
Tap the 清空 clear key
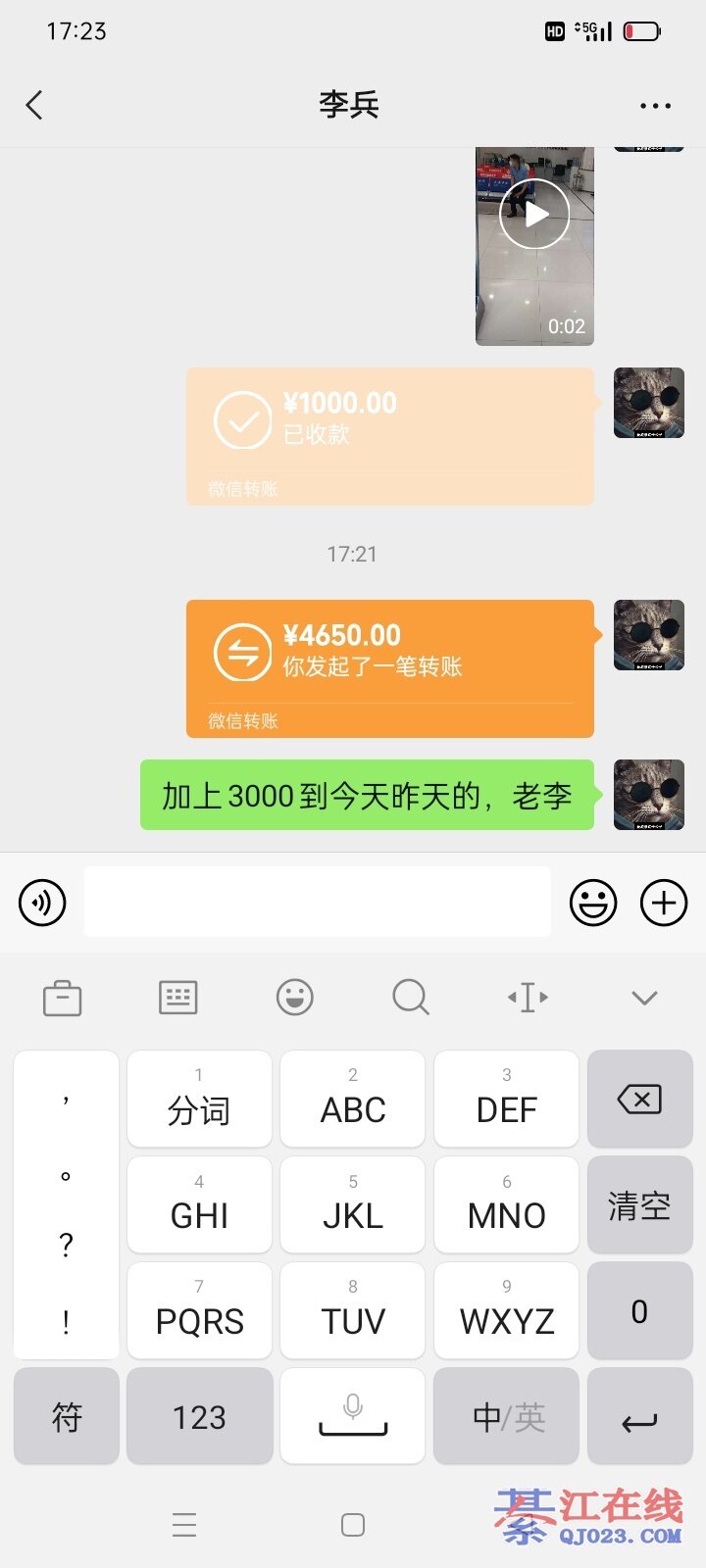(x=639, y=1205)
